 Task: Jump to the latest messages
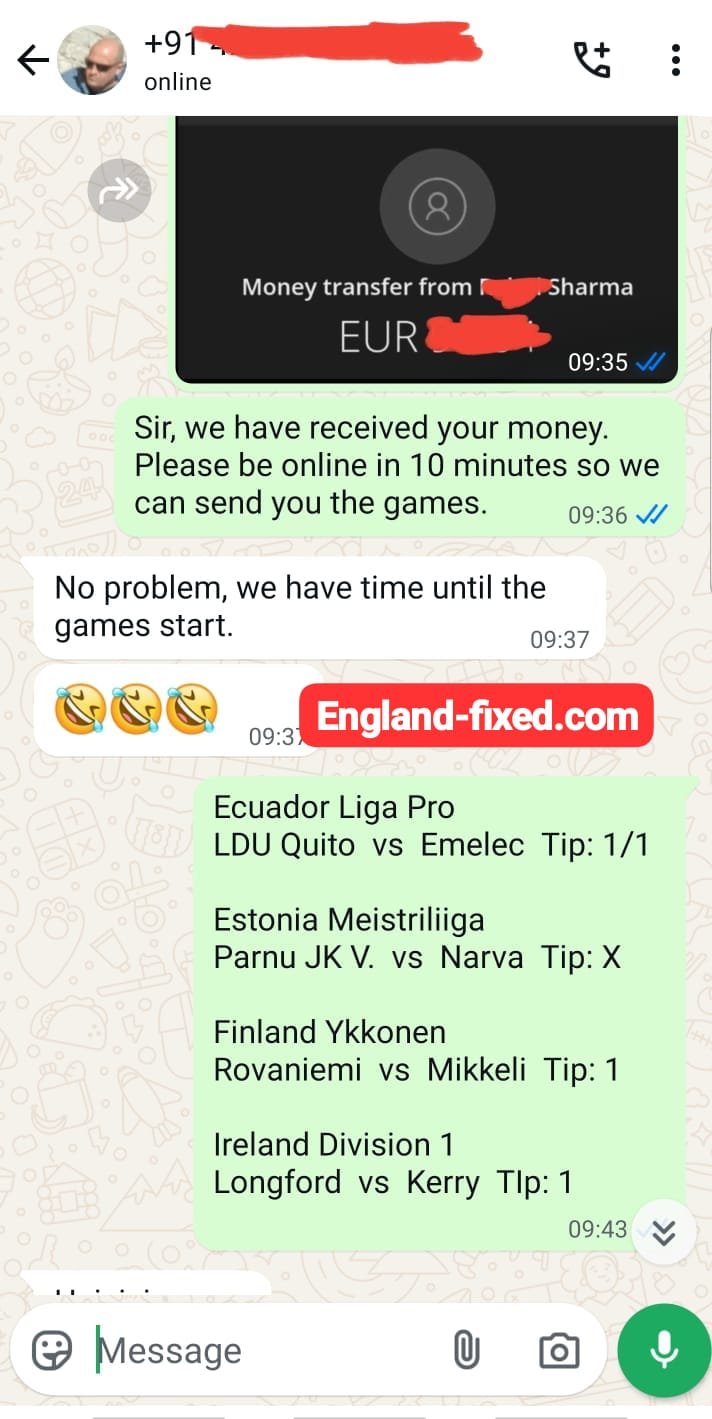[663, 1233]
